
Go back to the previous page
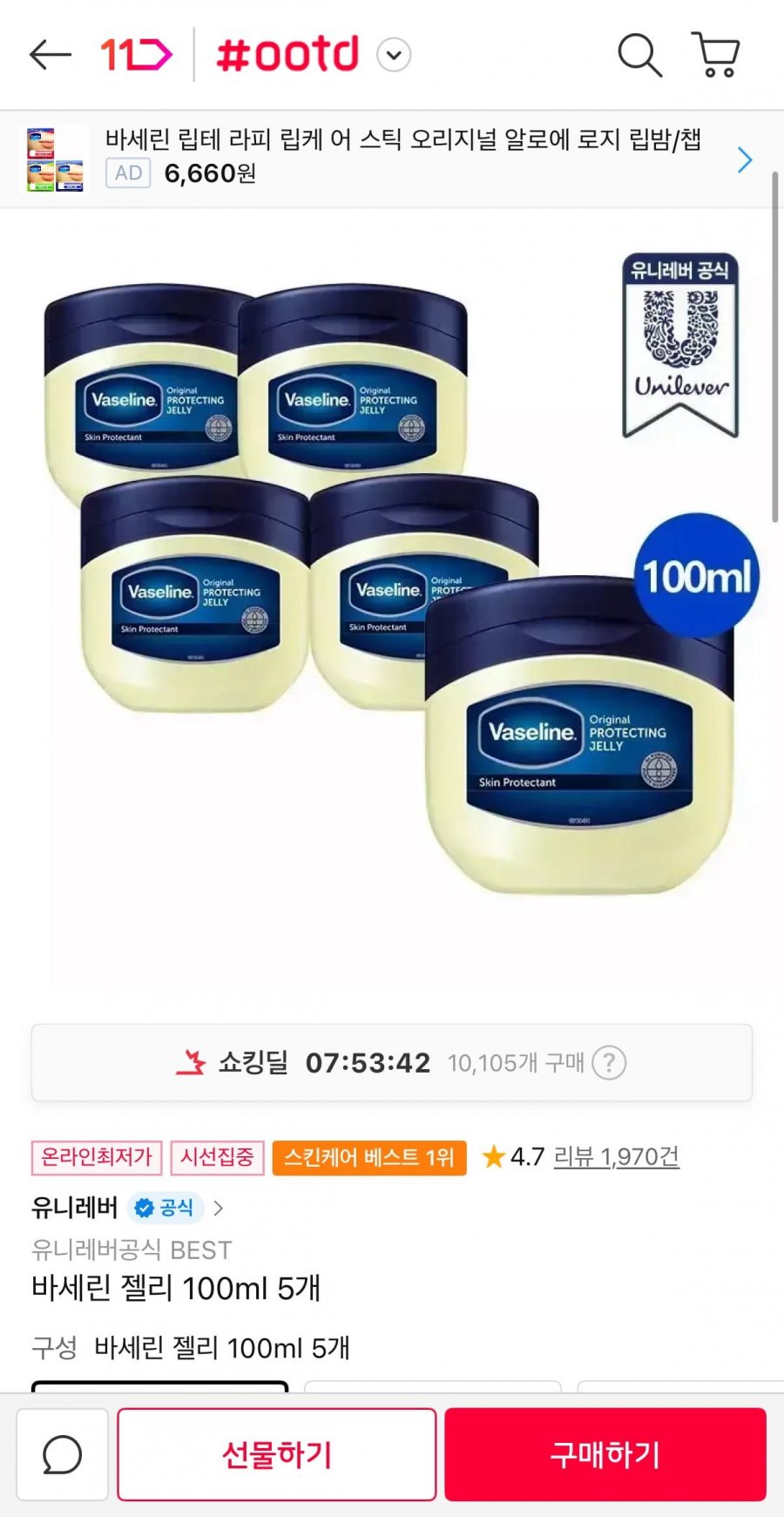50,55
